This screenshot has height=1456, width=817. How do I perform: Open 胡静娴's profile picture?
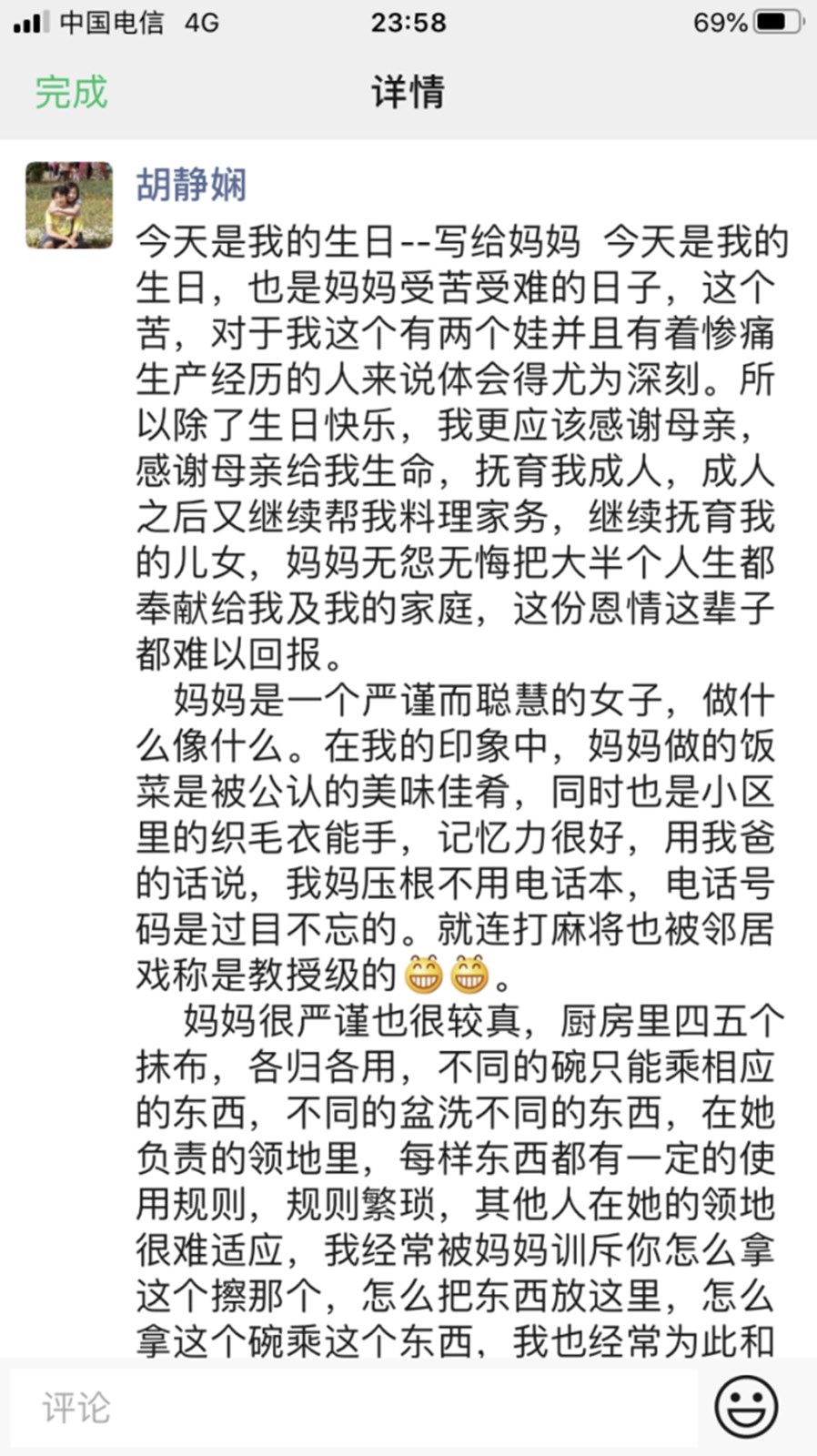(x=69, y=206)
